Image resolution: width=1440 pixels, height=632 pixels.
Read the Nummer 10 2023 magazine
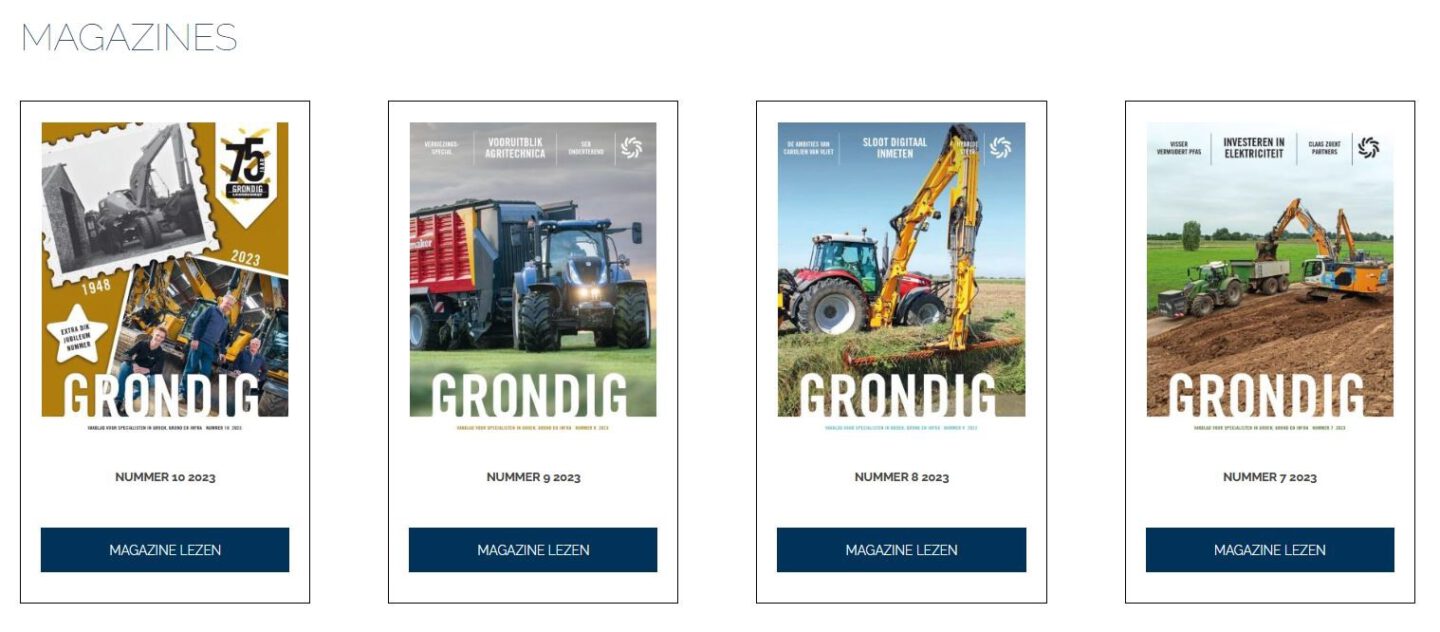165,550
